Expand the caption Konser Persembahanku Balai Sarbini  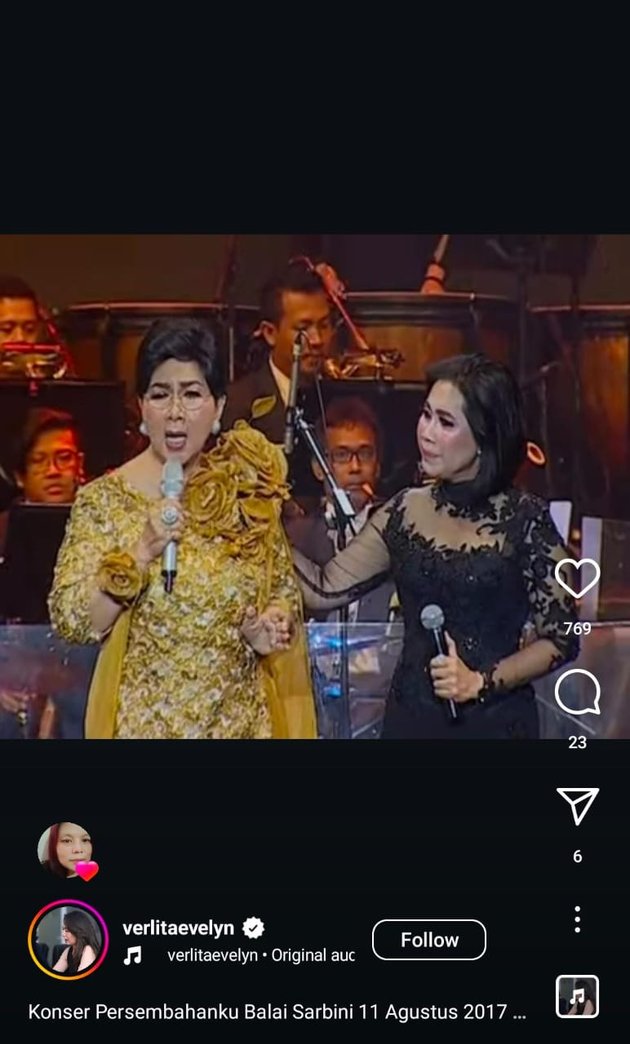[x=276, y=1012]
